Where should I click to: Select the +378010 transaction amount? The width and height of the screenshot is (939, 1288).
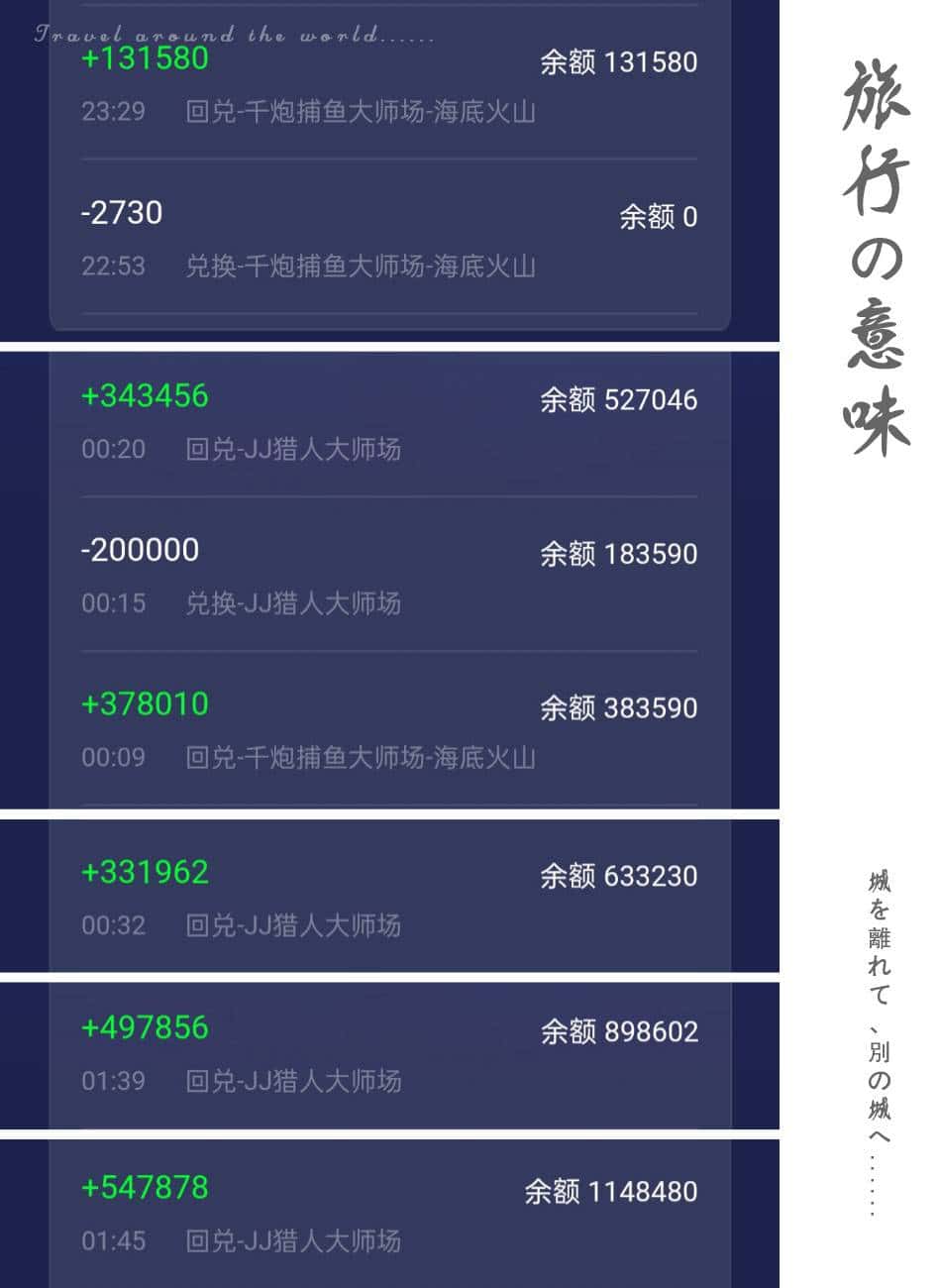145,705
